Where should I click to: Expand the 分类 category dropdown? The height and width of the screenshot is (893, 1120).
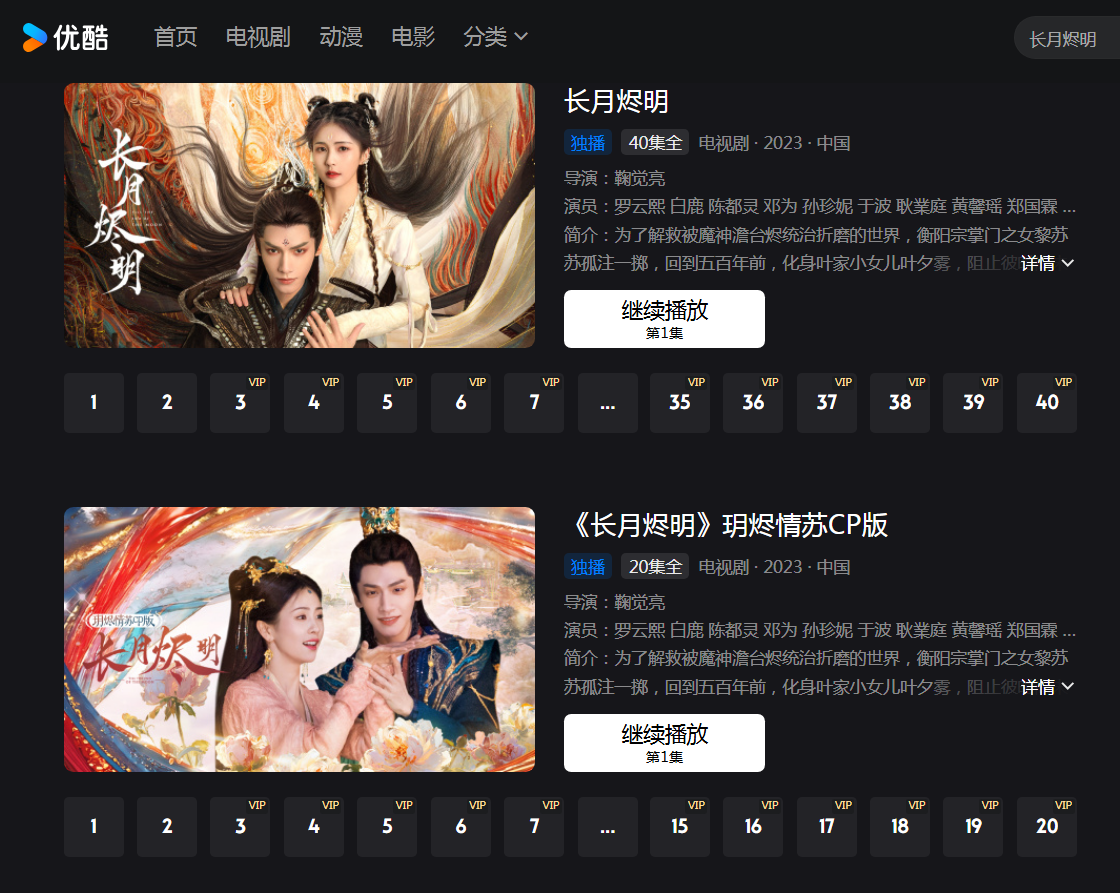point(495,37)
